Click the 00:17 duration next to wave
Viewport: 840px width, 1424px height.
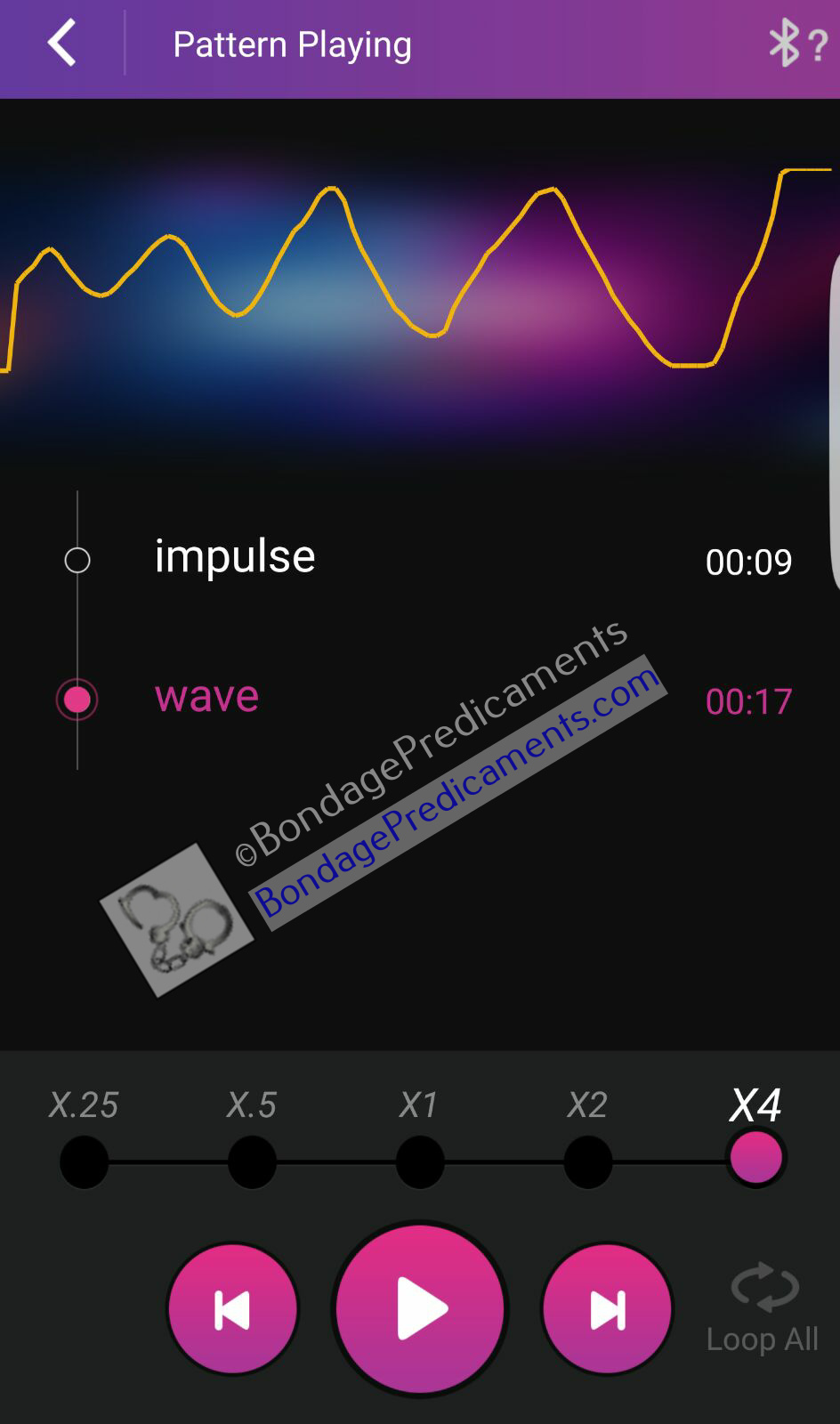pos(747,702)
